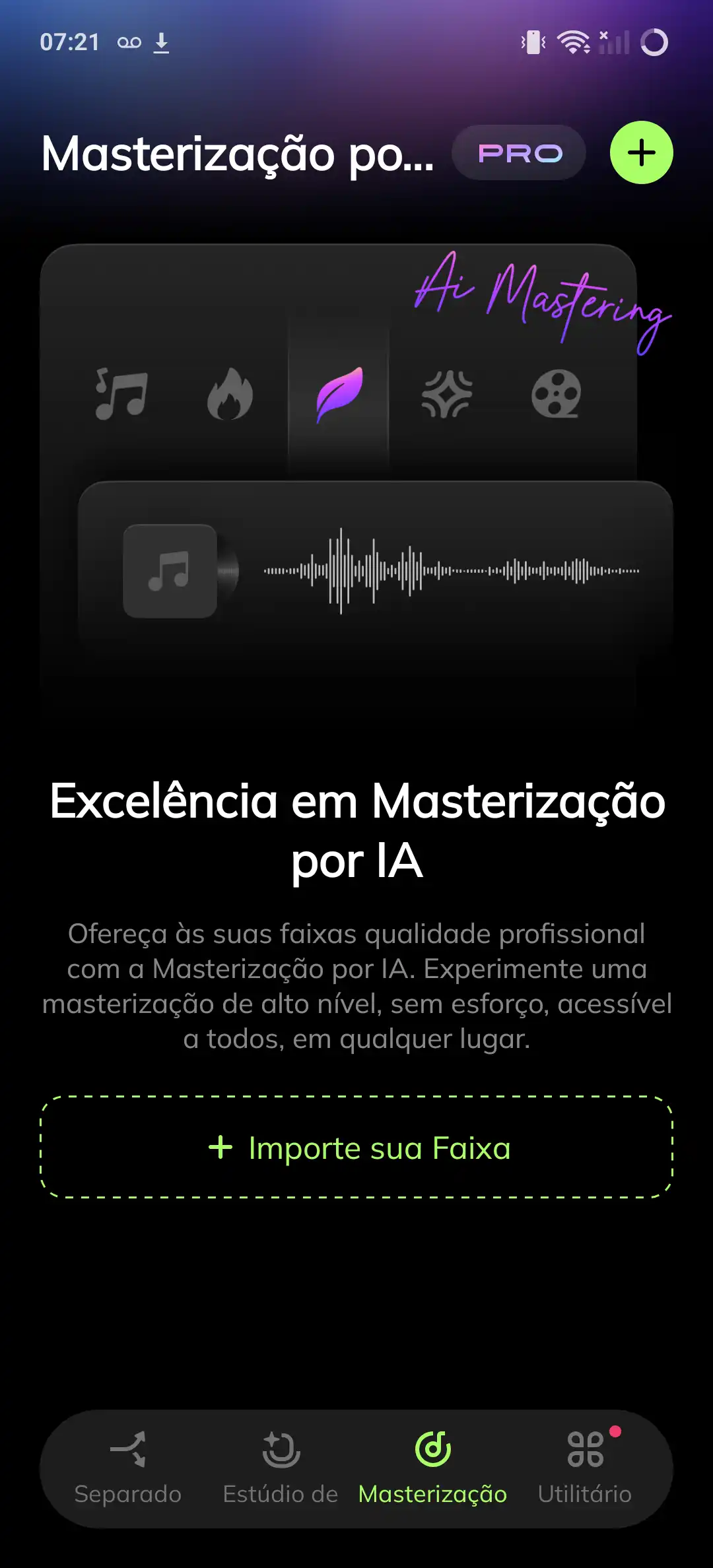Open the PRO badge
713x1568 pixels.
pos(519,152)
